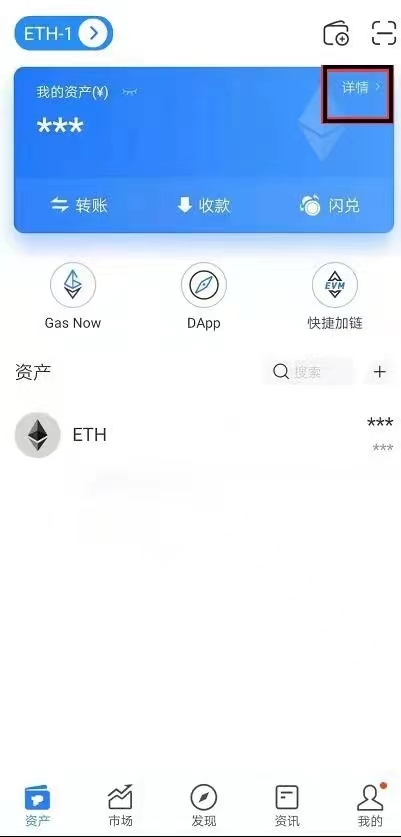The height and width of the screenshot is (837, 401).
Task: Switch to the 资讯 news tab
Action: (x=287, y=806)
